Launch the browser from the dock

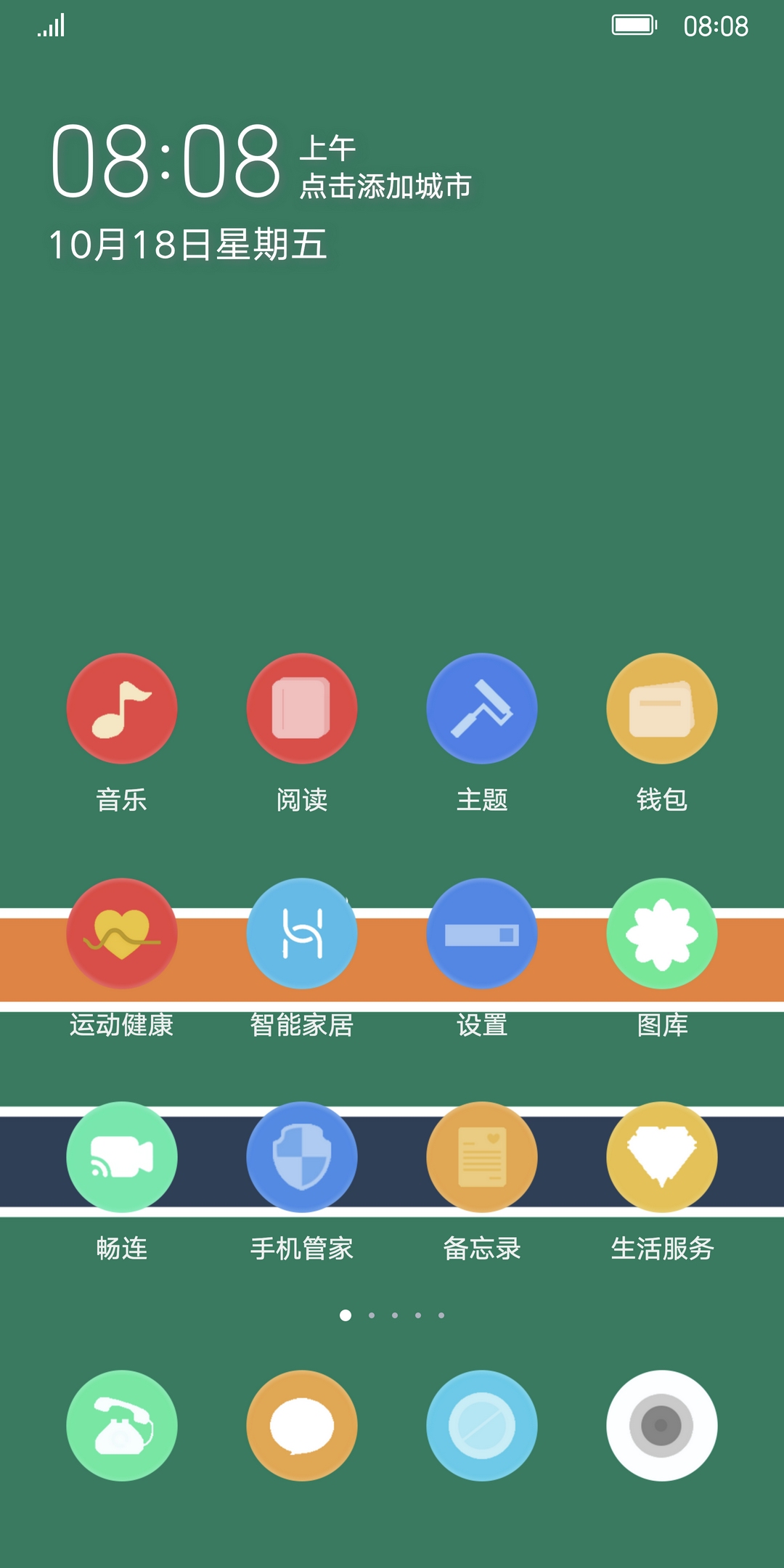pos(482,1426)
